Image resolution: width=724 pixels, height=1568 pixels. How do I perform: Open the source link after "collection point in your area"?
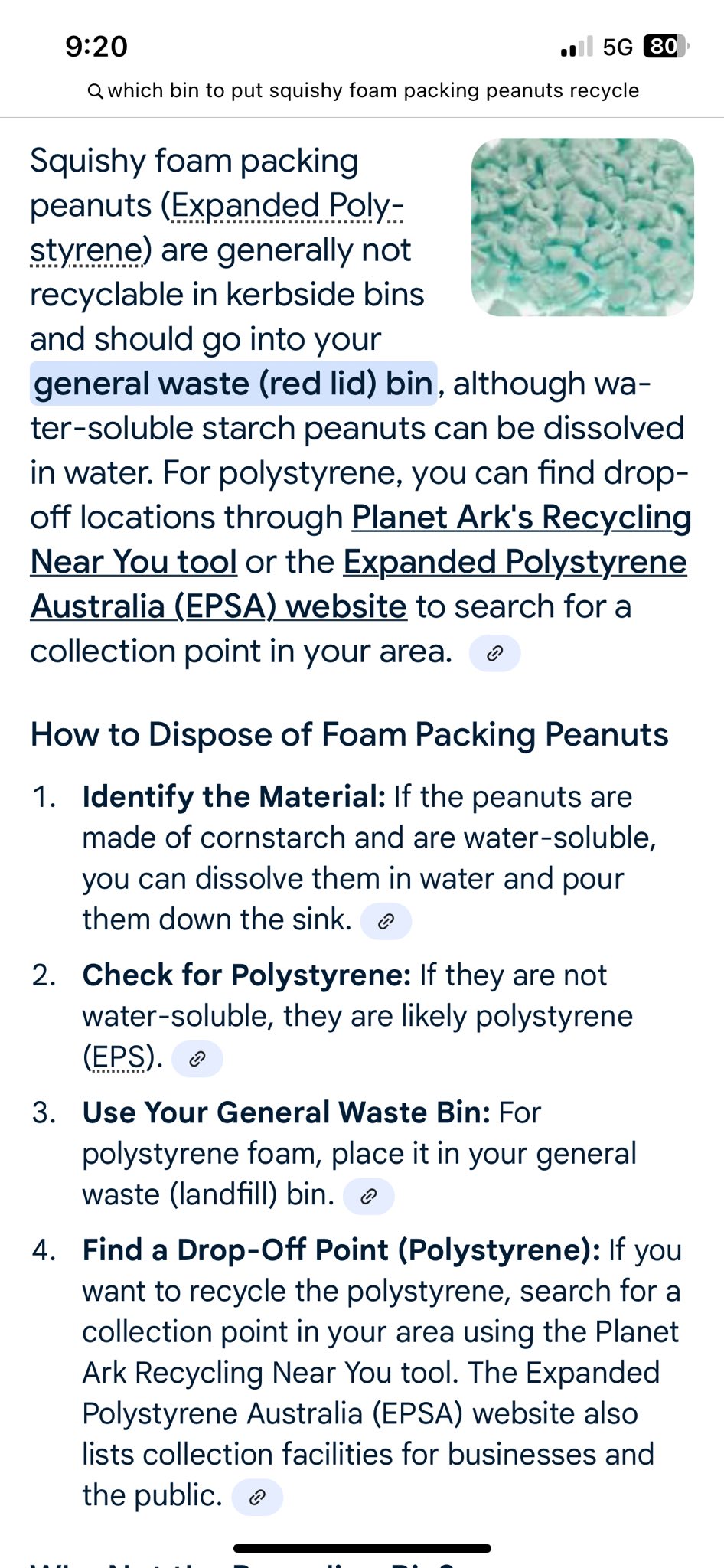495,653
